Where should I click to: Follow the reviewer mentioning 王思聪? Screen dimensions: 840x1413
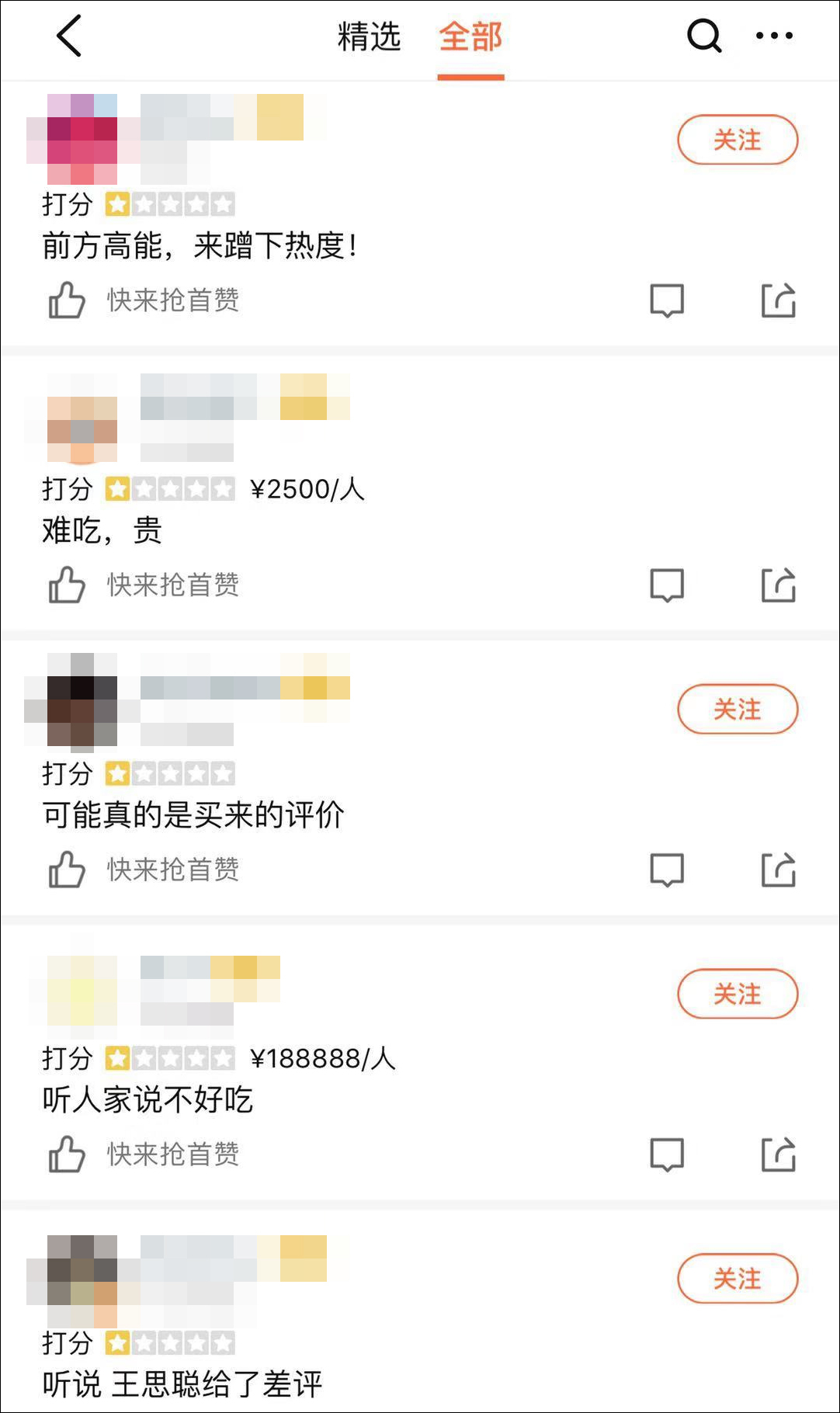[738, 1279]
